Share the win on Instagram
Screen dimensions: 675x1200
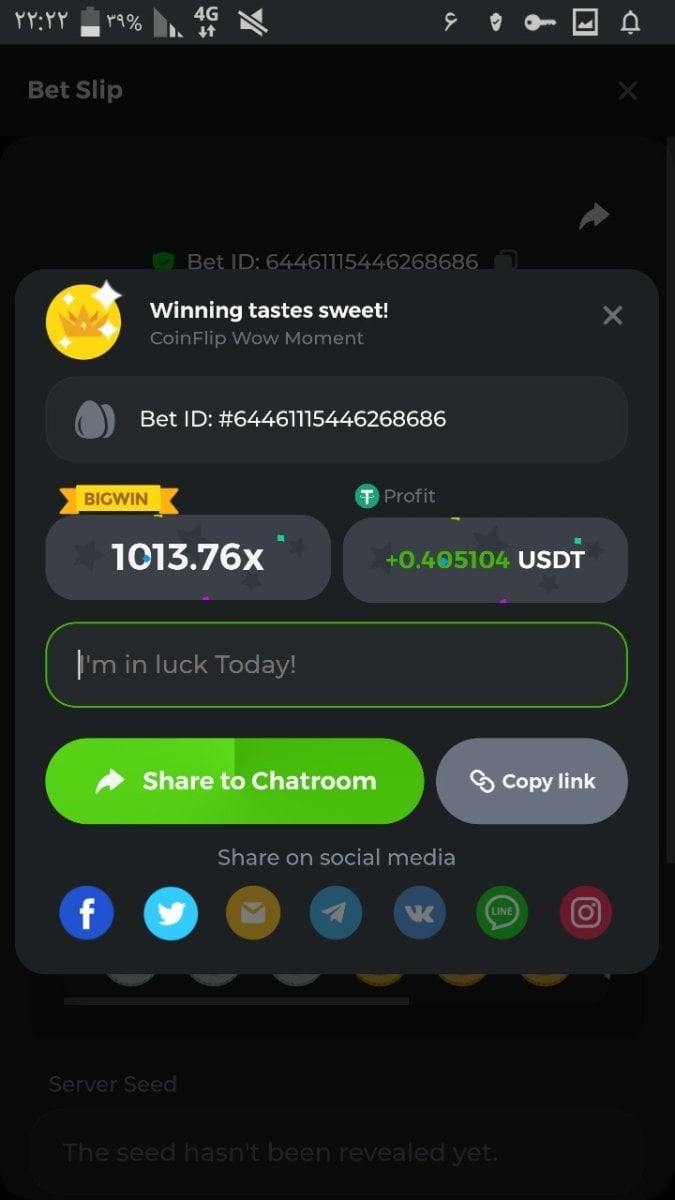pos(586,912)
